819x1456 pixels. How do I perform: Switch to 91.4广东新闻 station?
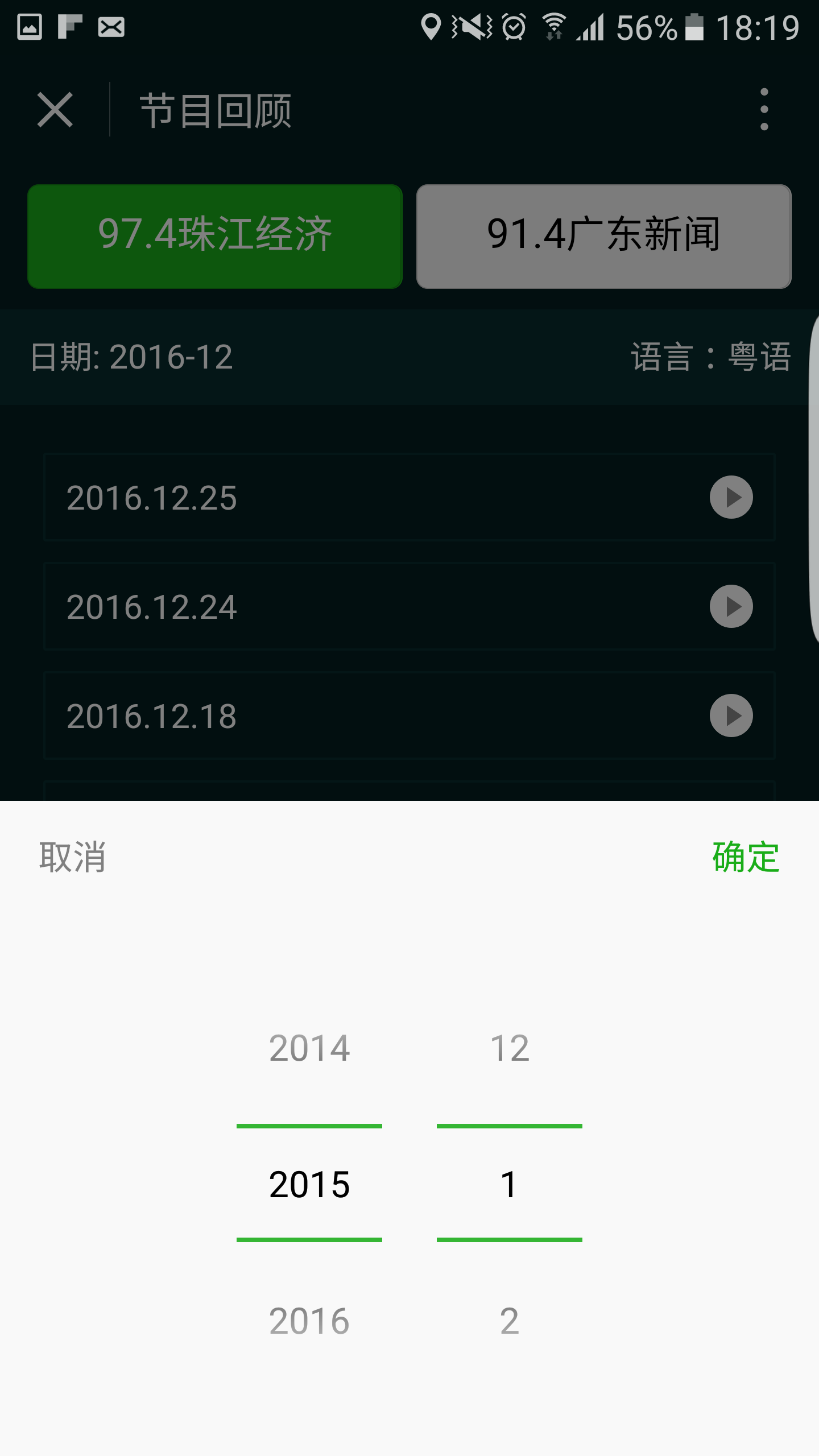click(603, 236)
